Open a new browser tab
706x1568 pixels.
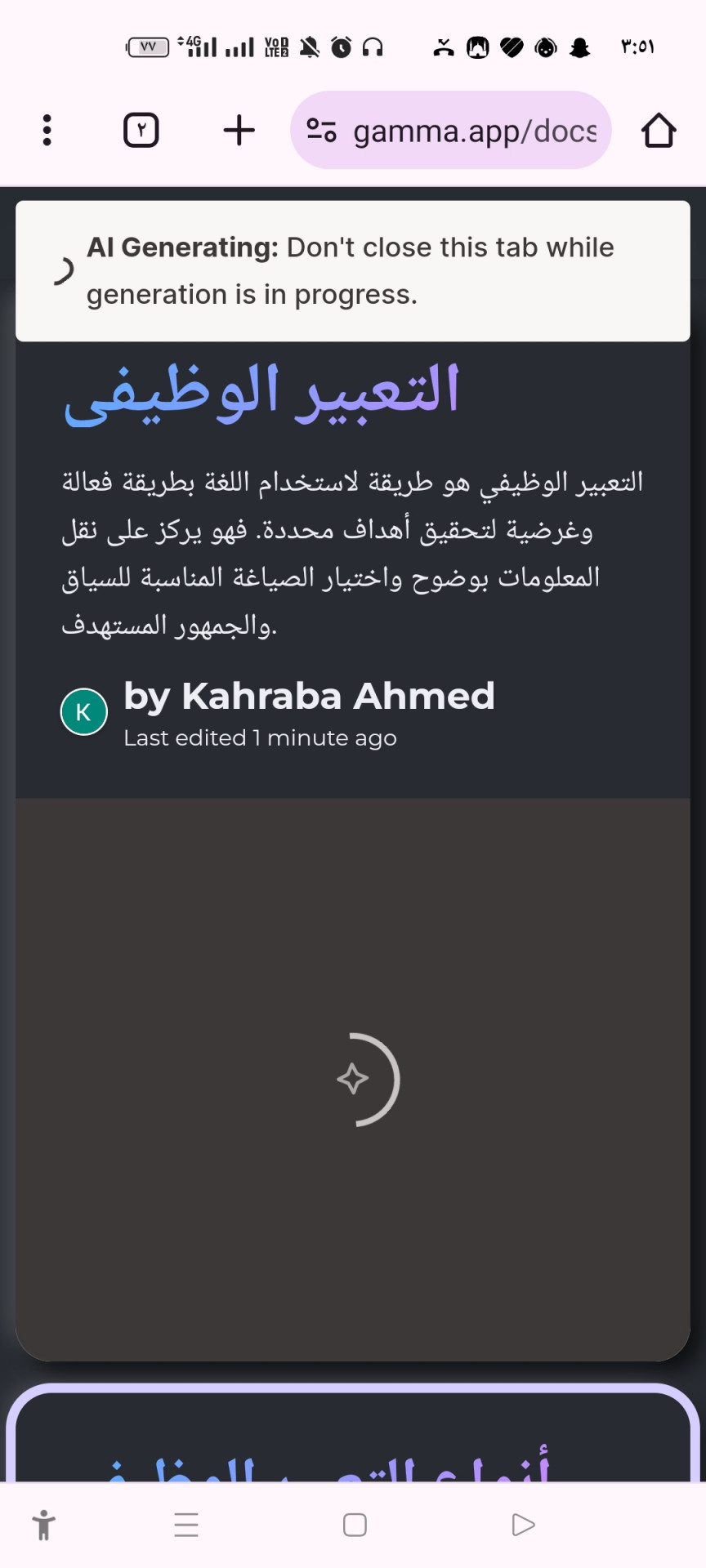tap(239, 130)
